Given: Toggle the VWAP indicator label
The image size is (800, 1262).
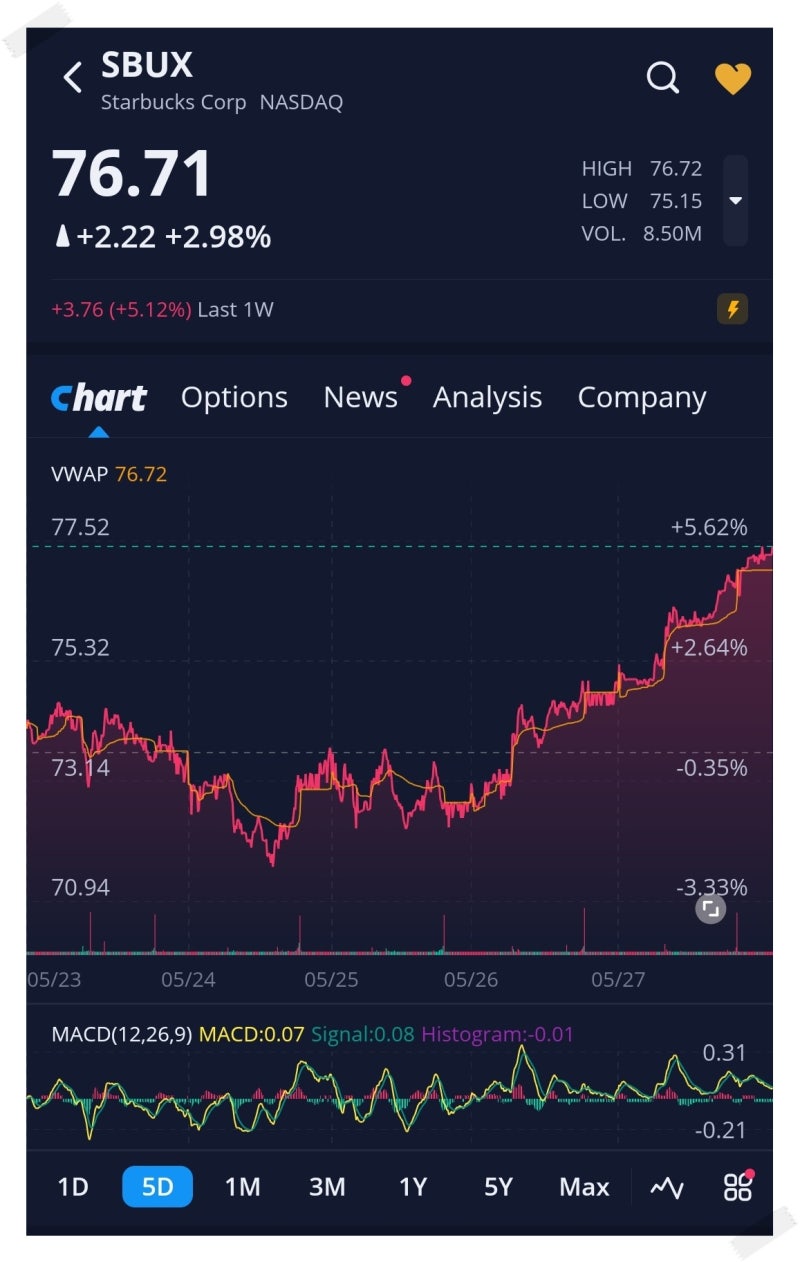Looking at the screenshot, I should click(x=79, y=474).
